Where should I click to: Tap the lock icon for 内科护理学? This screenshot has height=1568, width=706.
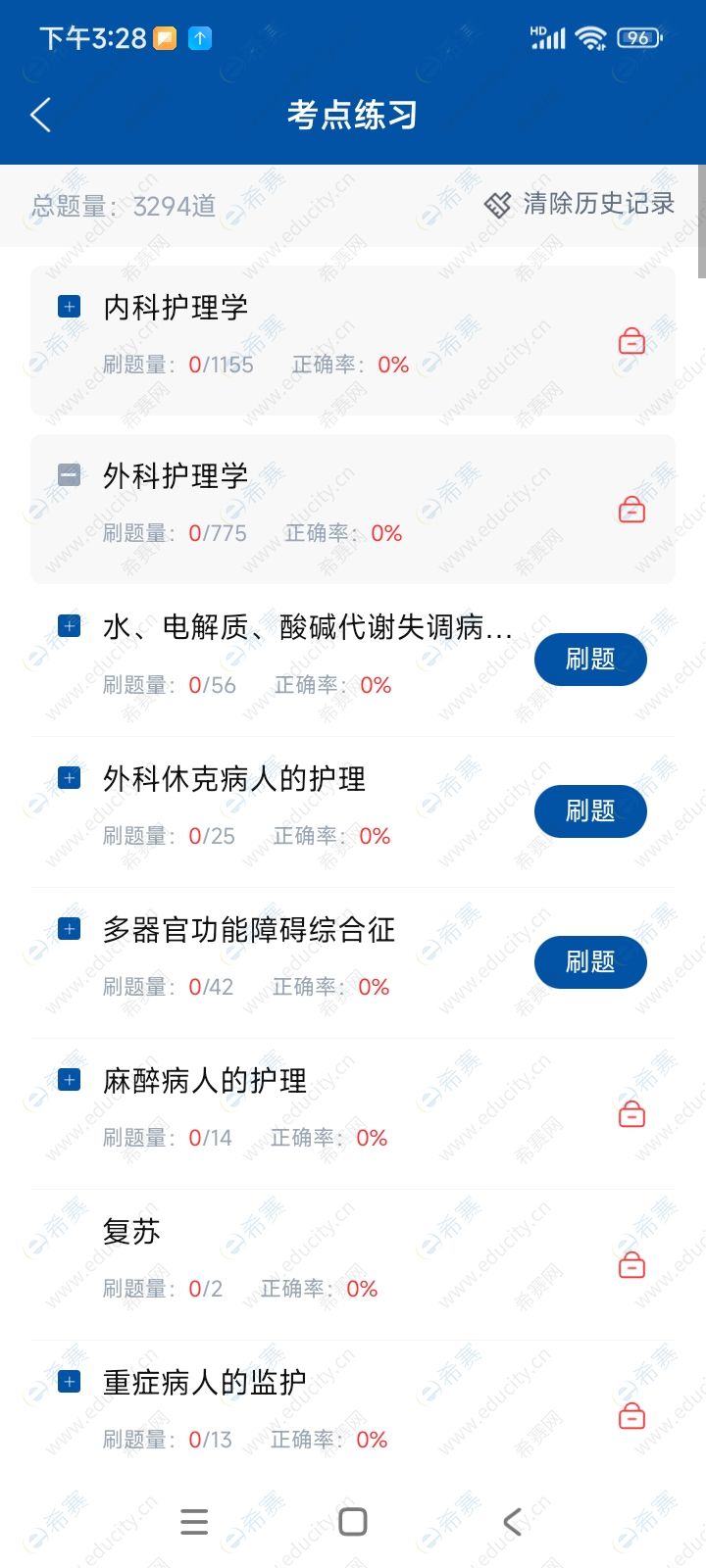pyautogui.click(x=631, y=341)
